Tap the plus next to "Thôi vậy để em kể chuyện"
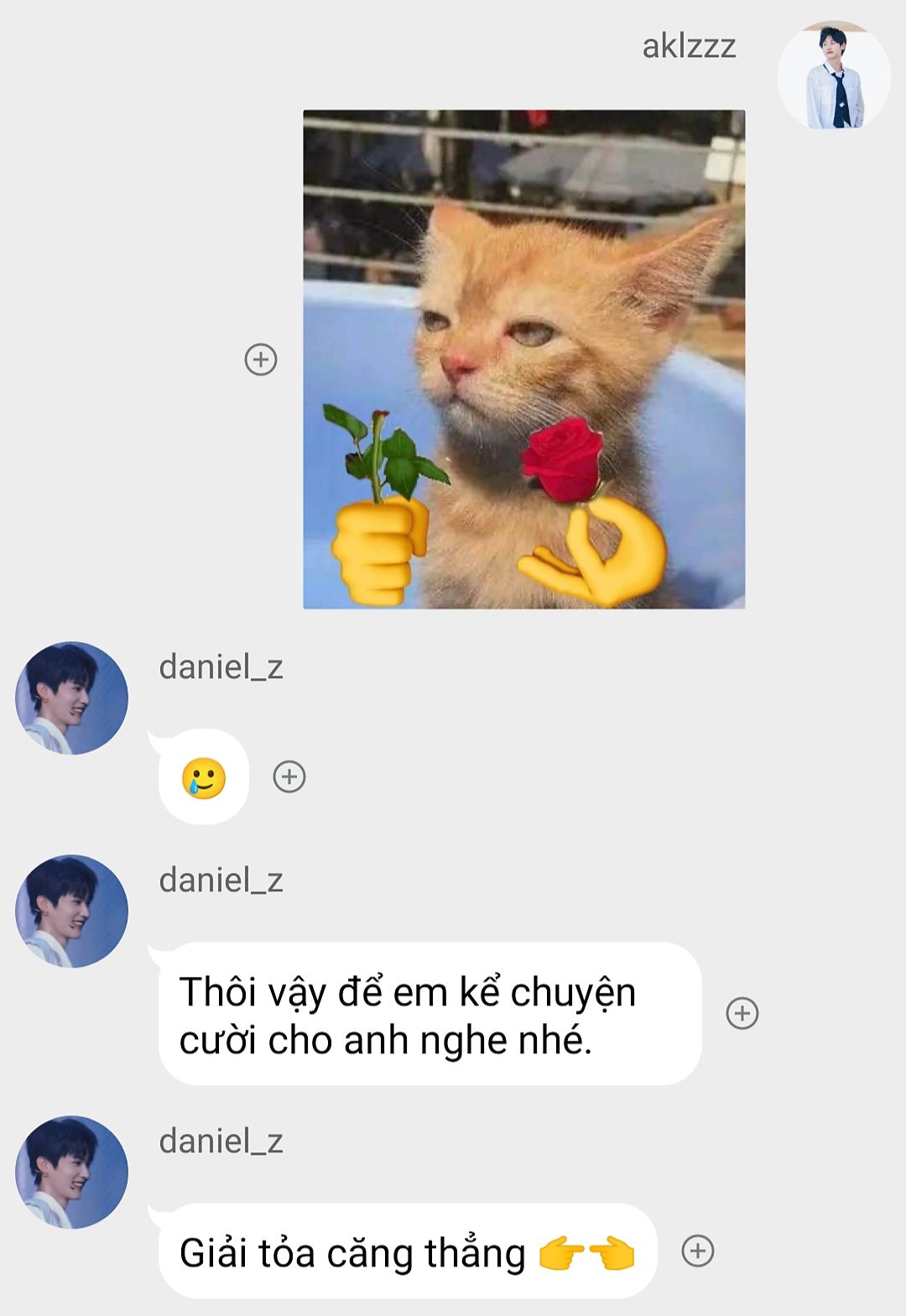The width and height of the screenshot is (906, 1316). [x=742, y=1013]
